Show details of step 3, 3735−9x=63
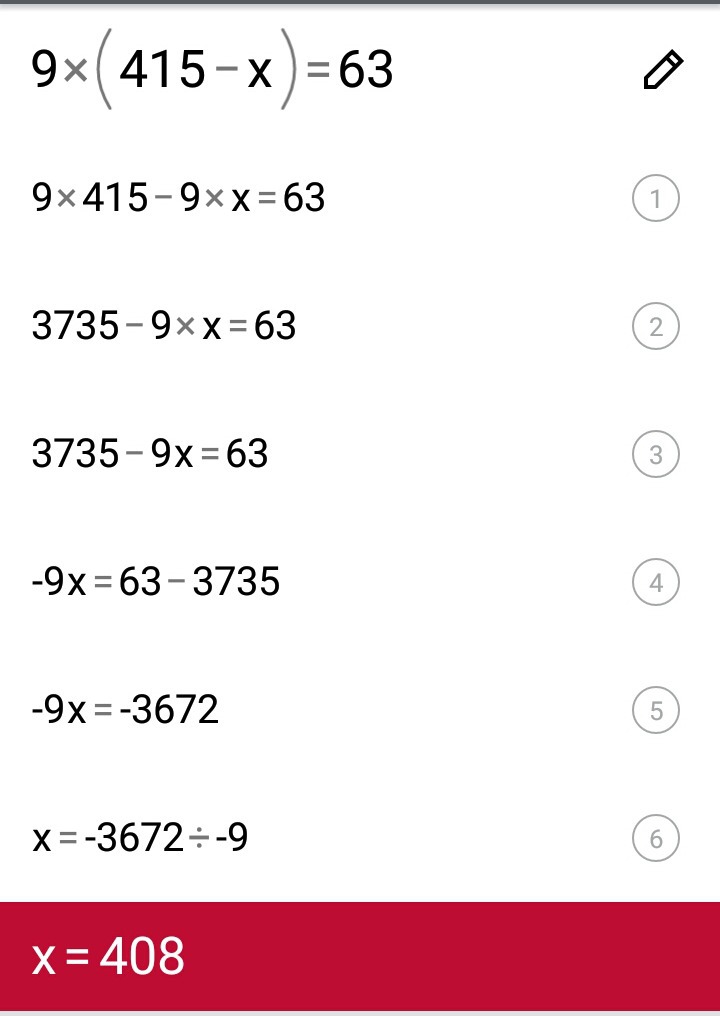Screen dimensions: 720x1016 656,455
